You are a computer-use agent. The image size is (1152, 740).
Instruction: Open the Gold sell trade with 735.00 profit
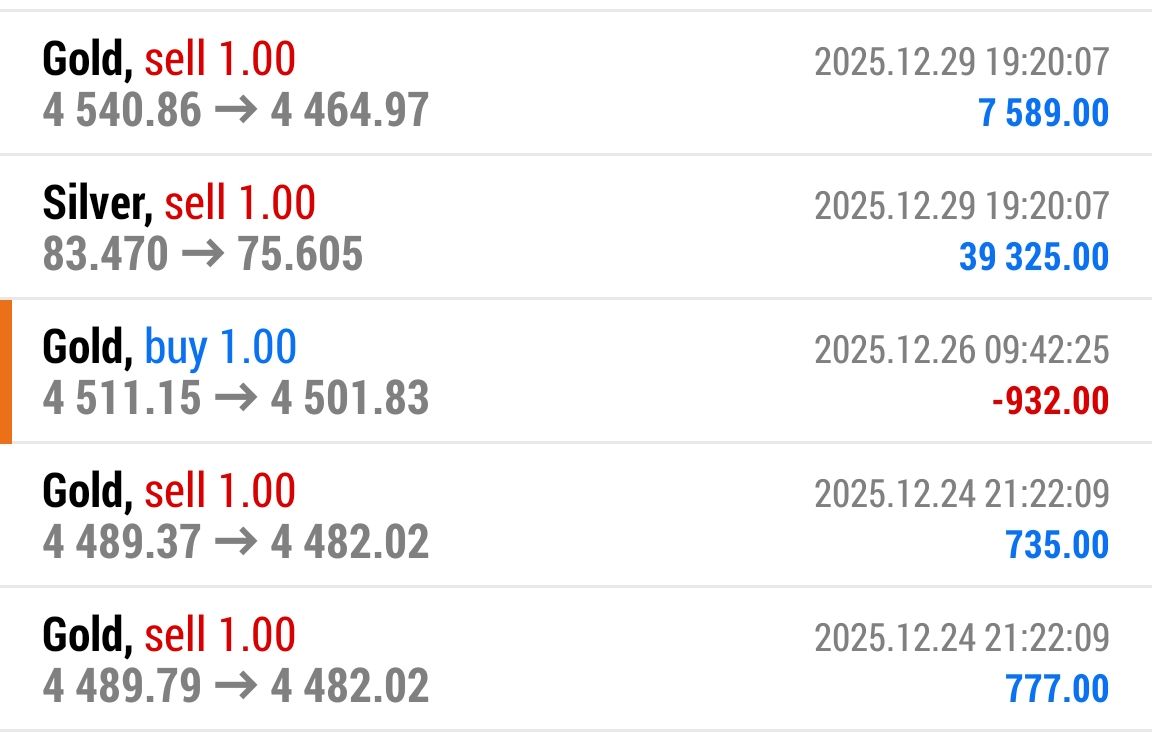(576, 517)
